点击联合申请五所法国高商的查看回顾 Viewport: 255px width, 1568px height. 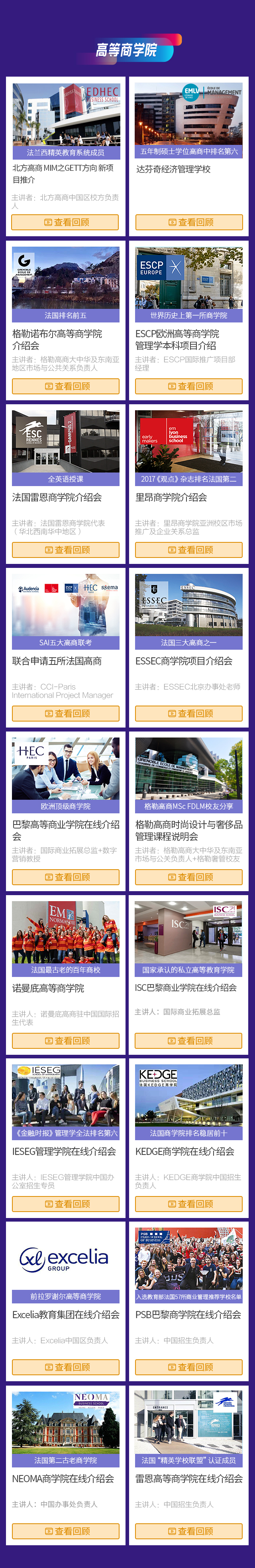[66, 714]
